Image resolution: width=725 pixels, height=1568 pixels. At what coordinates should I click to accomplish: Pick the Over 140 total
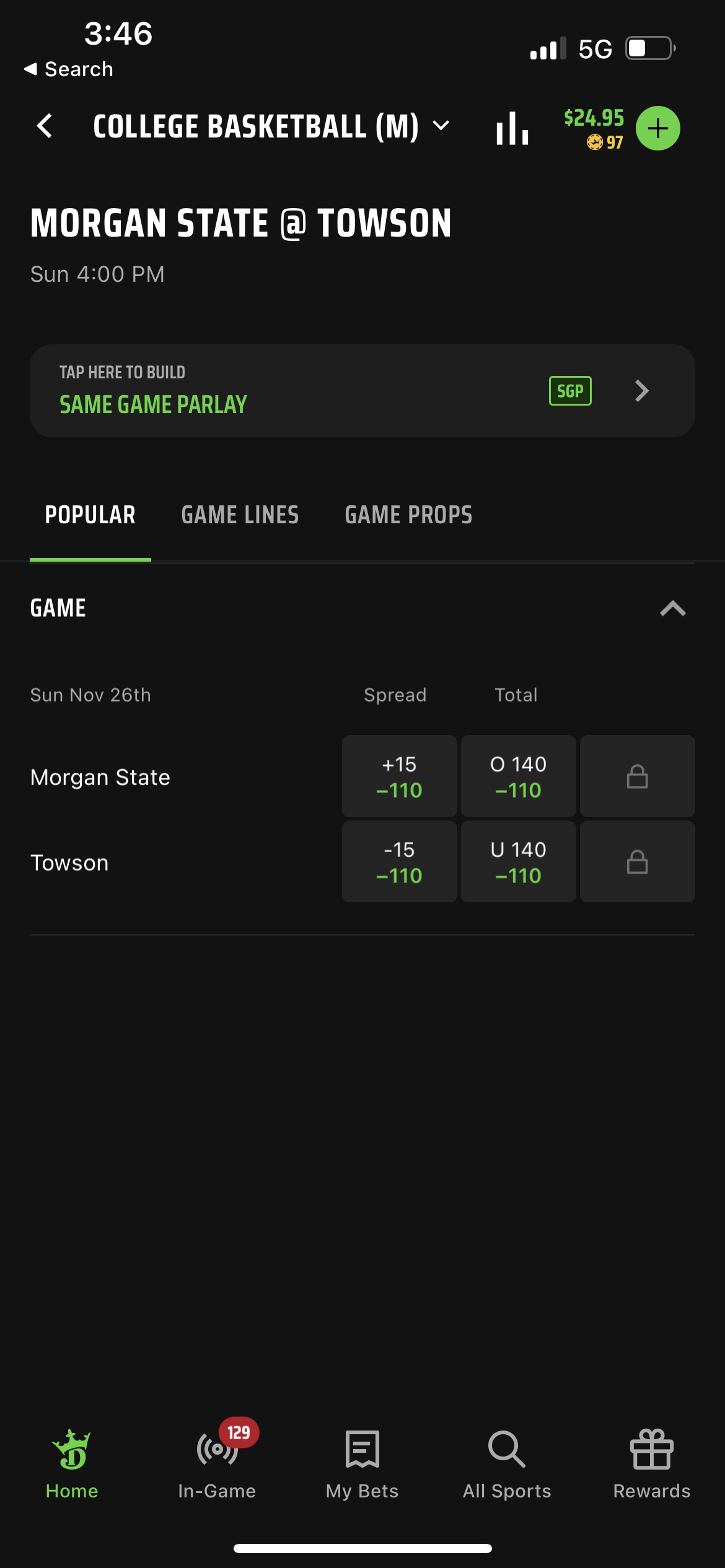coord(519,777)
